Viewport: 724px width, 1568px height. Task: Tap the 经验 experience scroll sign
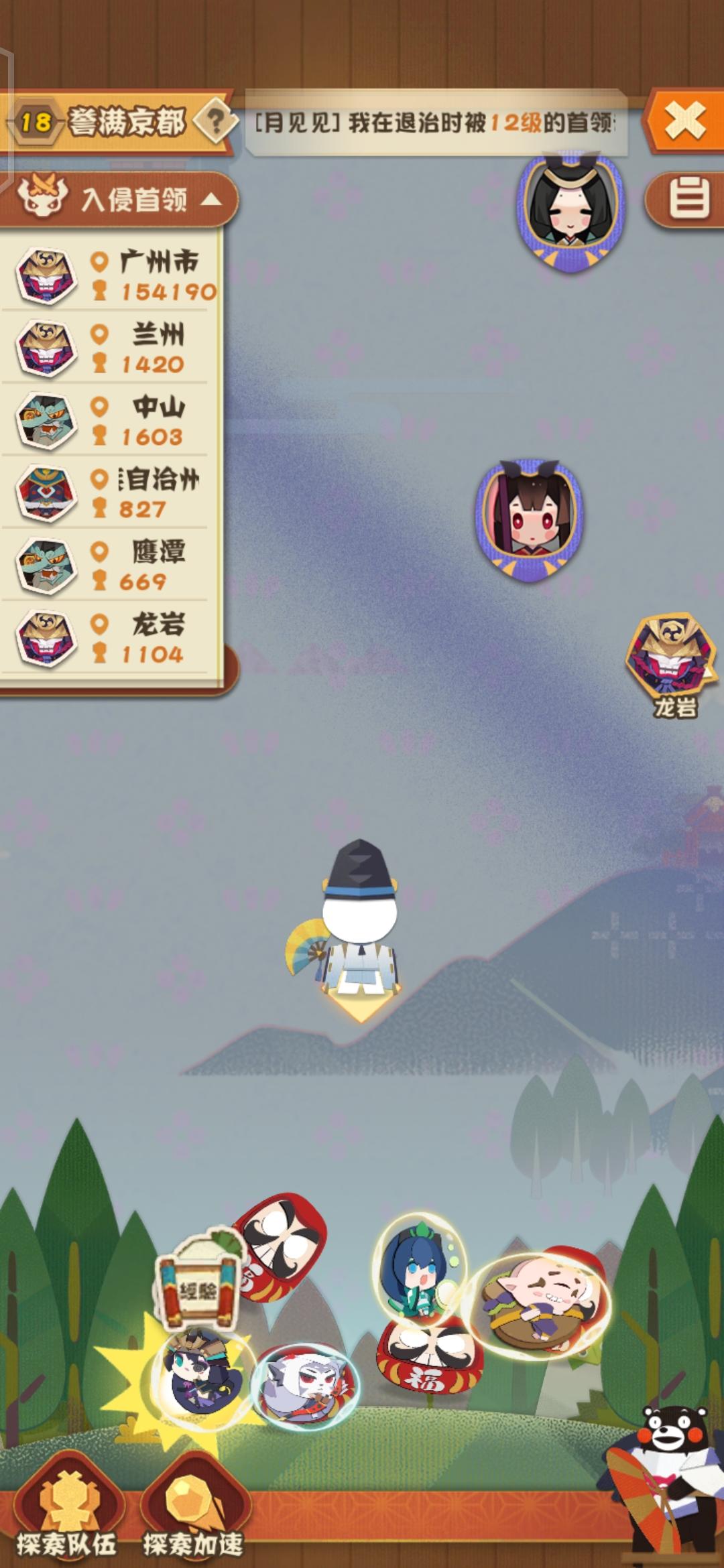point(198,1287)
